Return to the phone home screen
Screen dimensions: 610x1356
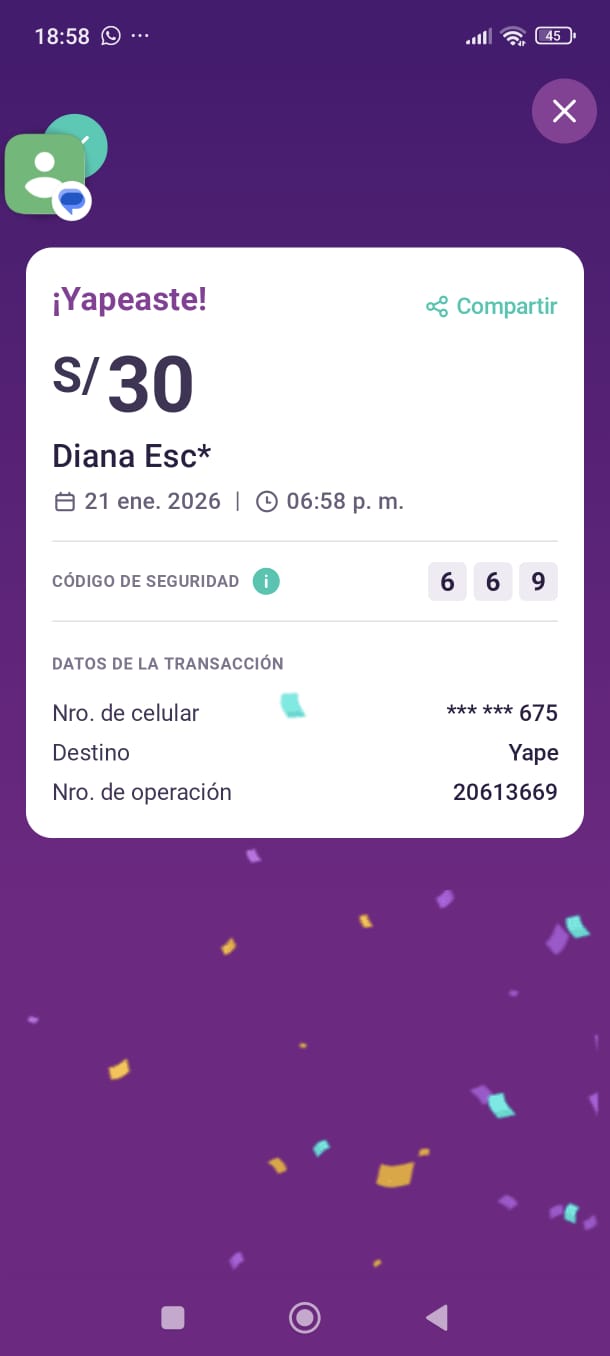(x=304, y=1318)
